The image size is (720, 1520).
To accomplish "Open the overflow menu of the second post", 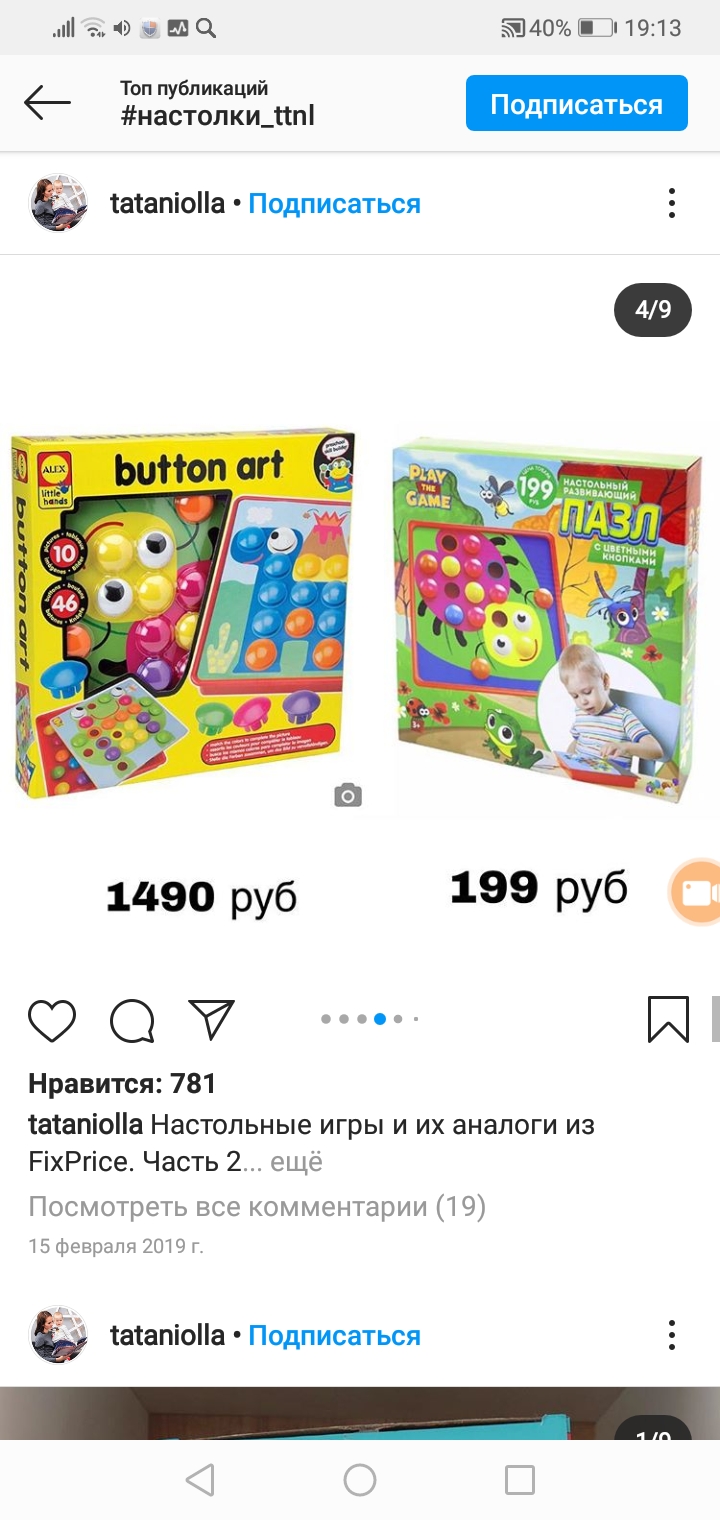I will click(672, 1335).
